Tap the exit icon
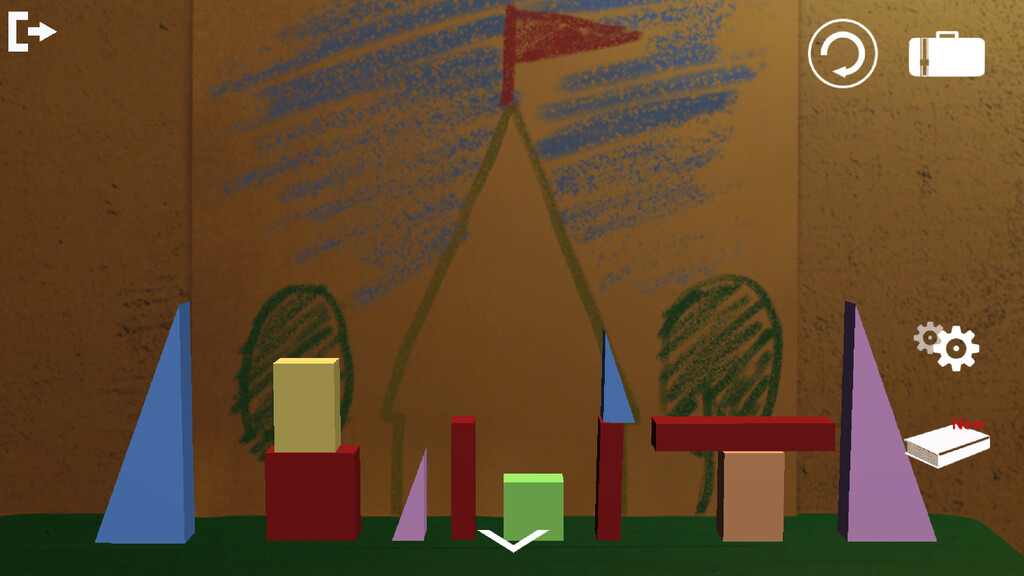The height and width of the screenshot is (576, 1024). (x=32, y=33)
